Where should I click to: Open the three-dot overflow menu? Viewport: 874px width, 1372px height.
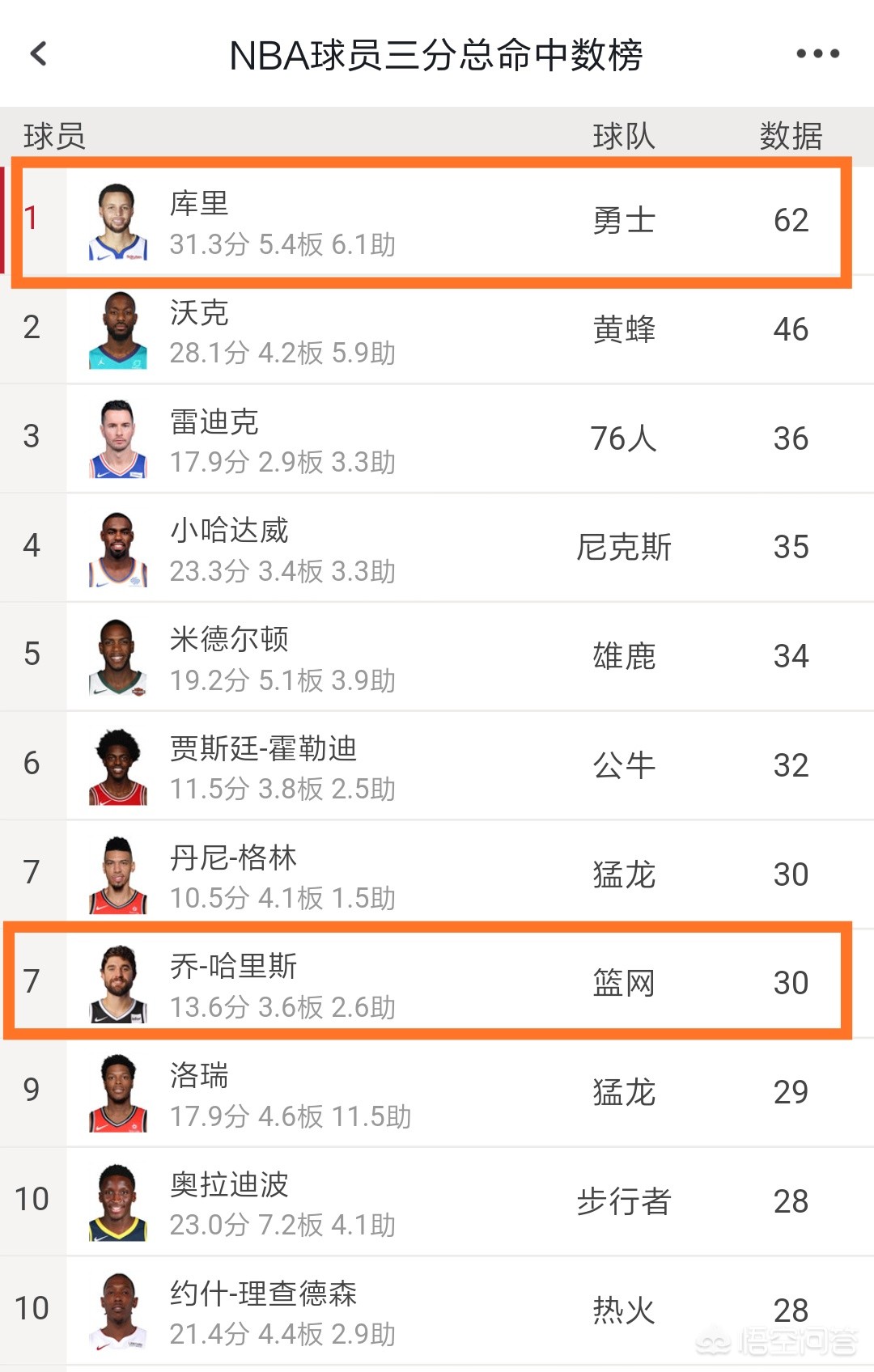coord(817,54)
